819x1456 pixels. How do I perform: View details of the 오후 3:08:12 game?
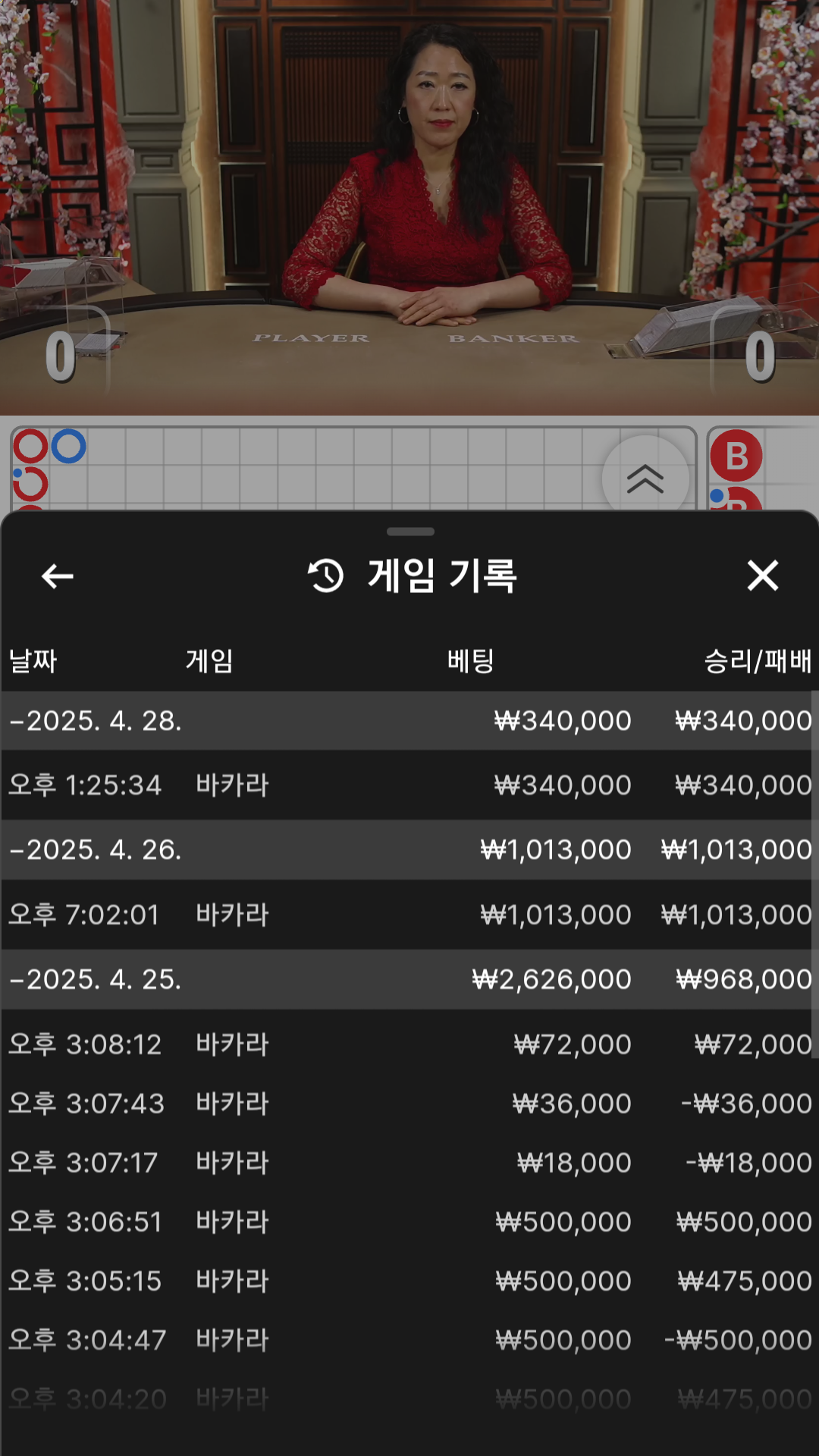coord(409,1044)
